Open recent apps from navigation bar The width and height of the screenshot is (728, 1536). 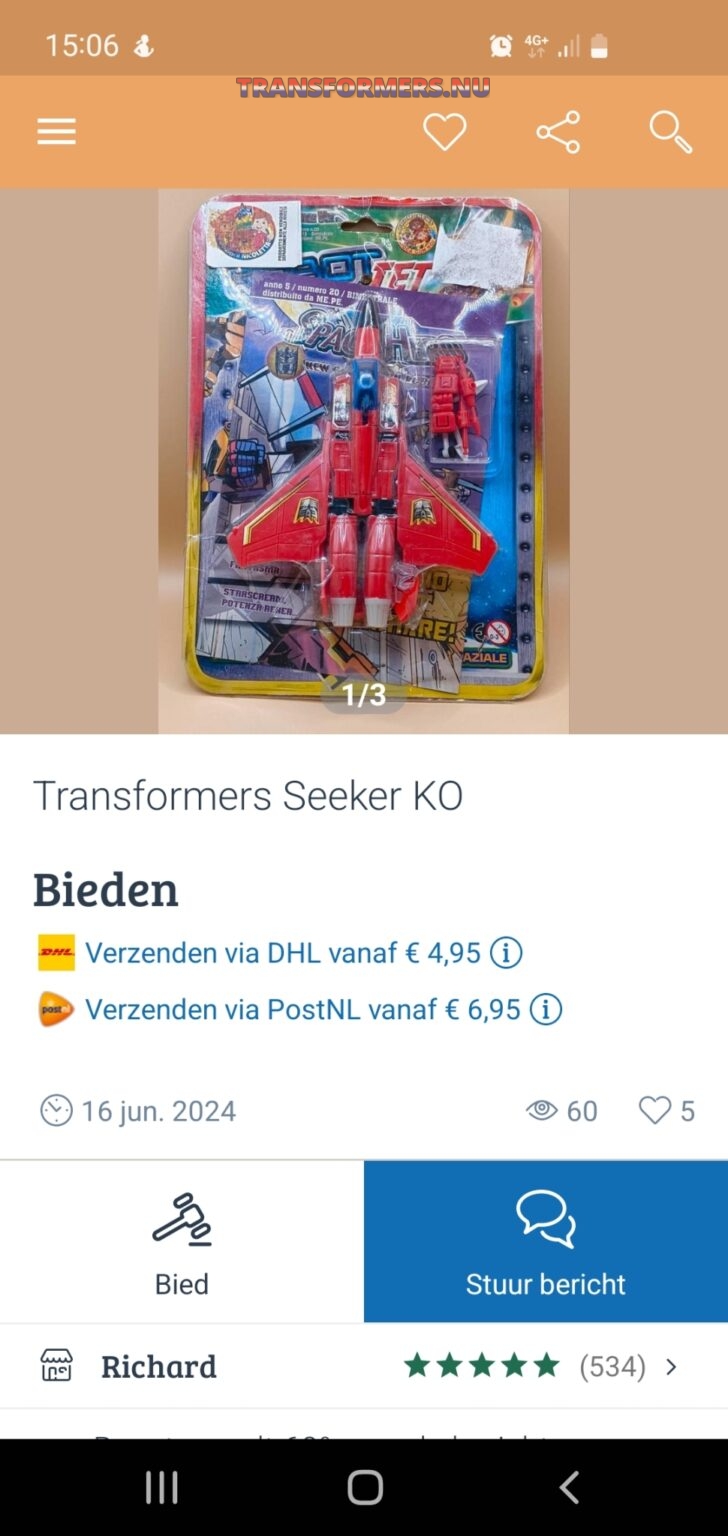tap(162, 1488)
